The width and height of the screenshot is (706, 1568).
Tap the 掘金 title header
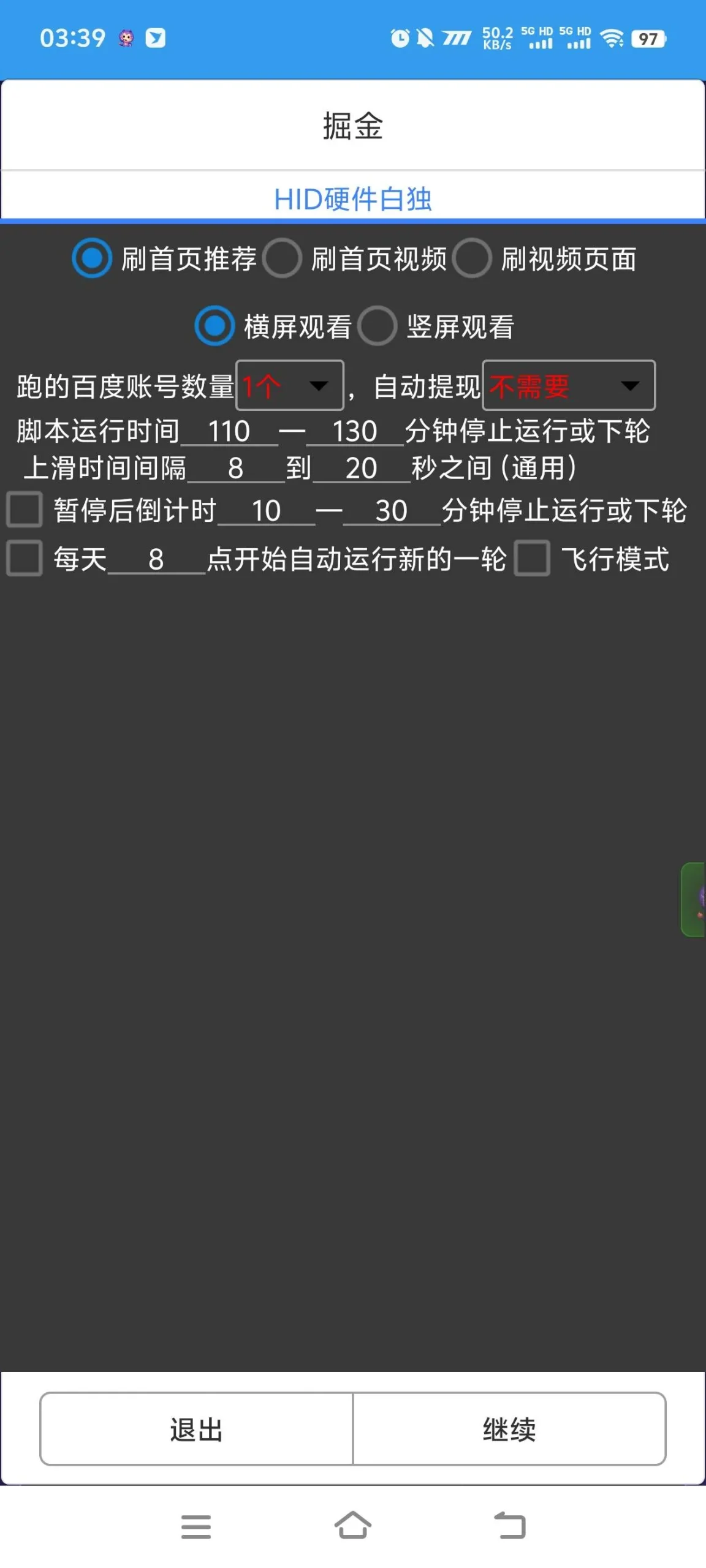[x=353, y=126]
